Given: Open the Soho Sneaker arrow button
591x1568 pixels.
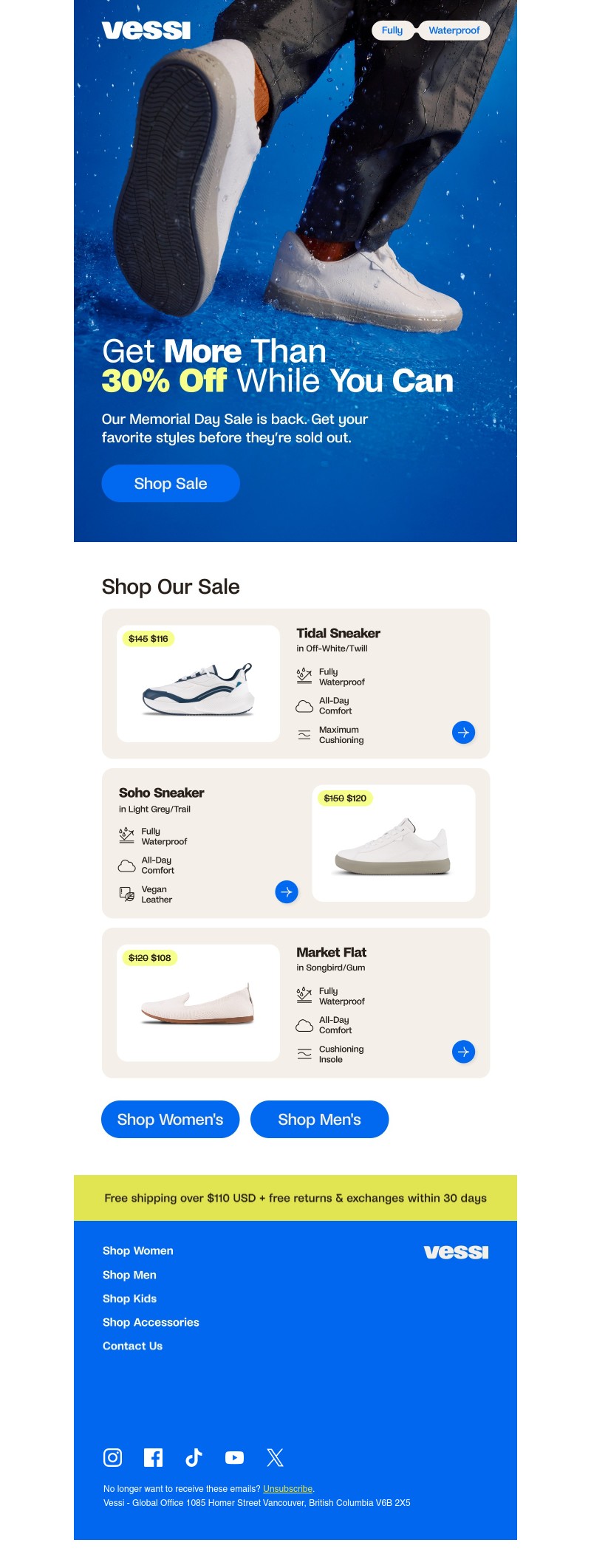Looking at the screenshot, I should click(x=287, y=892).
